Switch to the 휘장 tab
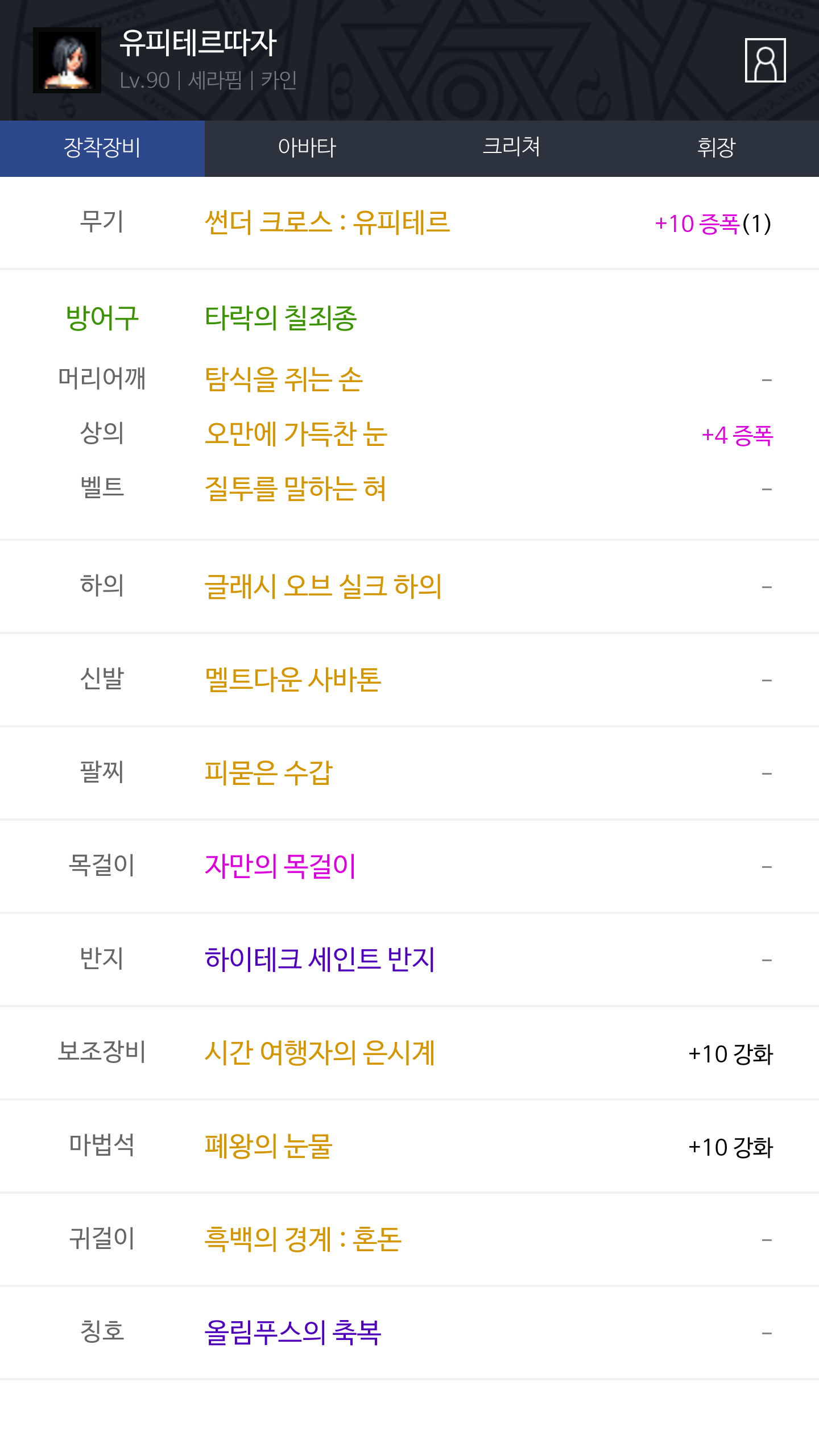This screenshot has height=1456, width=819. 716,148
